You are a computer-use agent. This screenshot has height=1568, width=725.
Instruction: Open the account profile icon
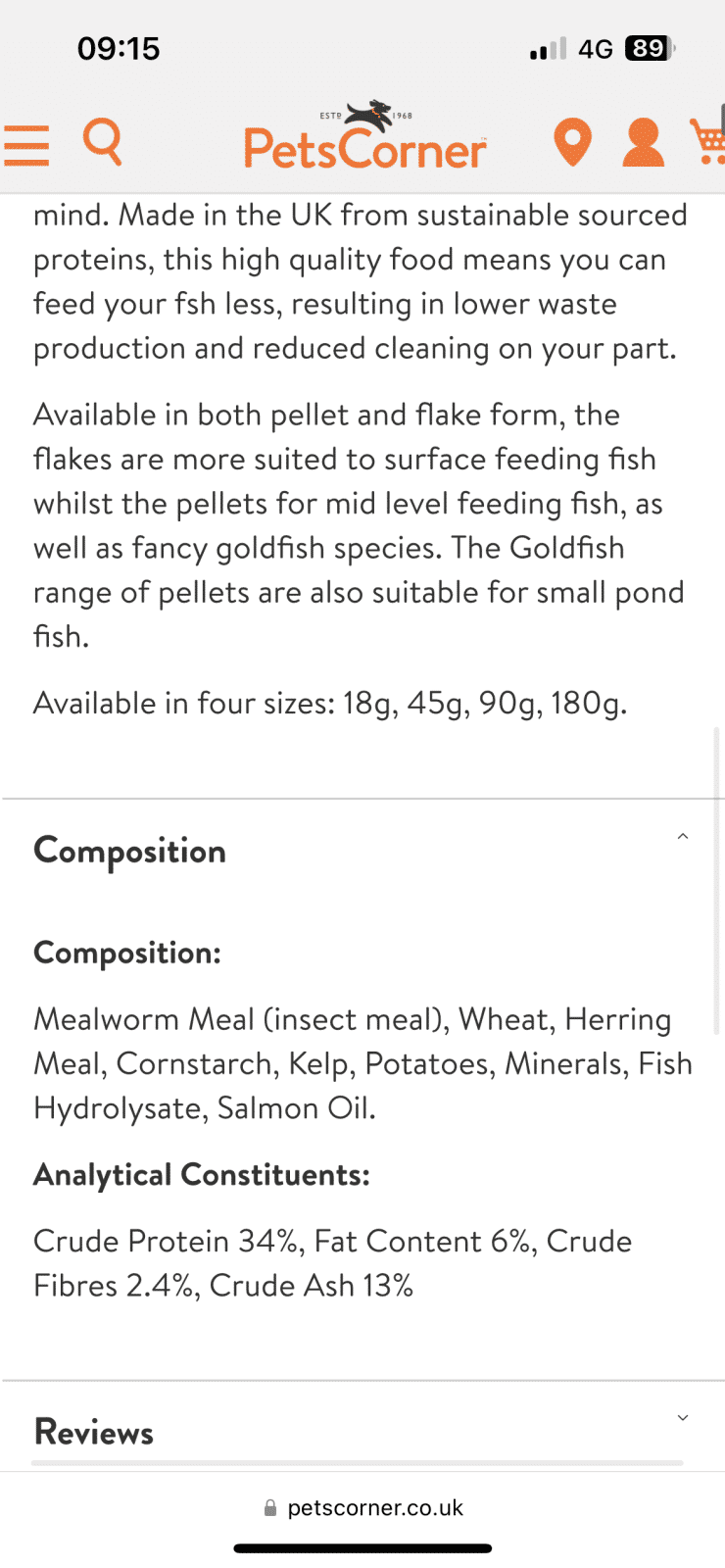(x=644, y=143)
